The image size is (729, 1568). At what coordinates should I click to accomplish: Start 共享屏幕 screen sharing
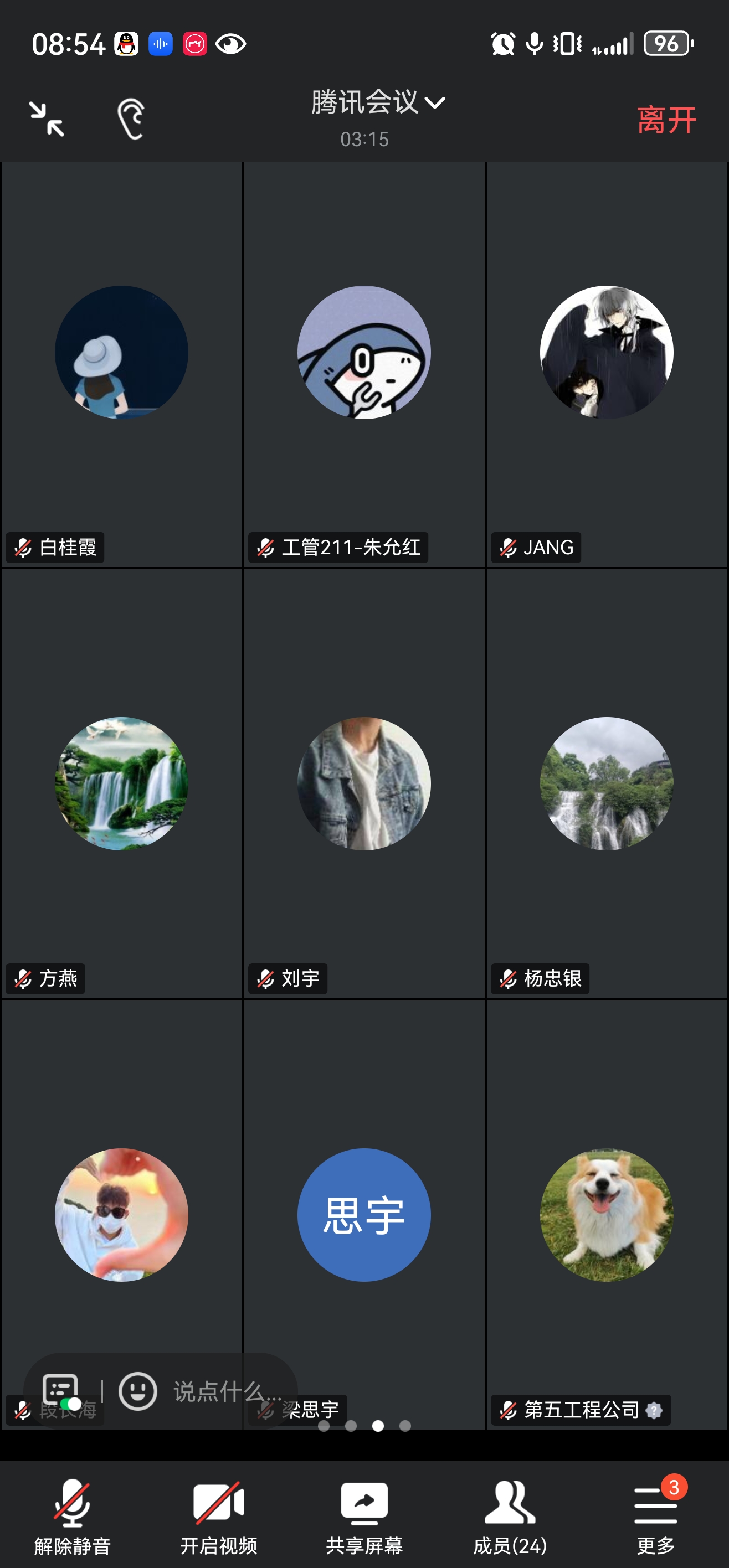pyautogui.click(x=364, y=1515)
